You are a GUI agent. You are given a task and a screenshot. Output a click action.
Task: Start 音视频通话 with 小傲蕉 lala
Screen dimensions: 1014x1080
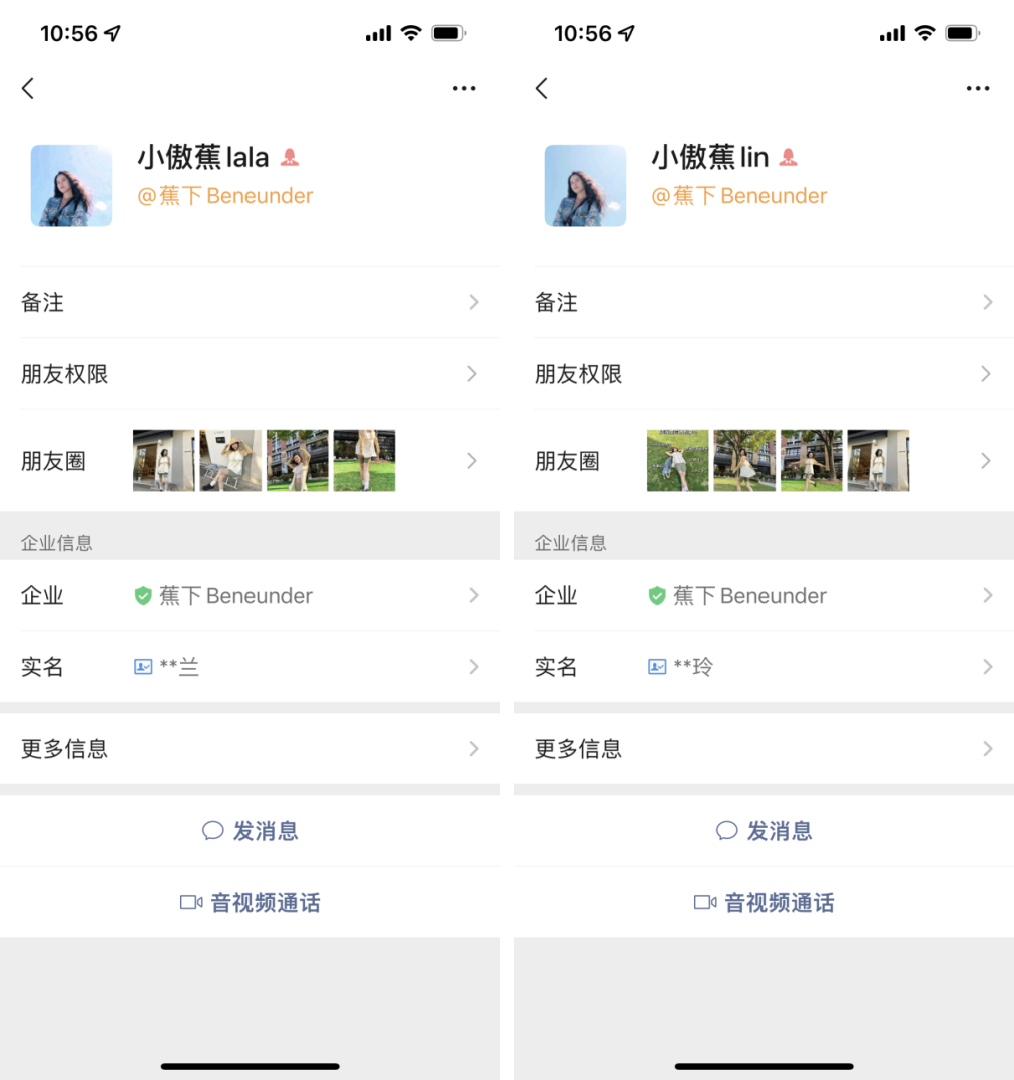pyautogui.click(x=250, y=903)
